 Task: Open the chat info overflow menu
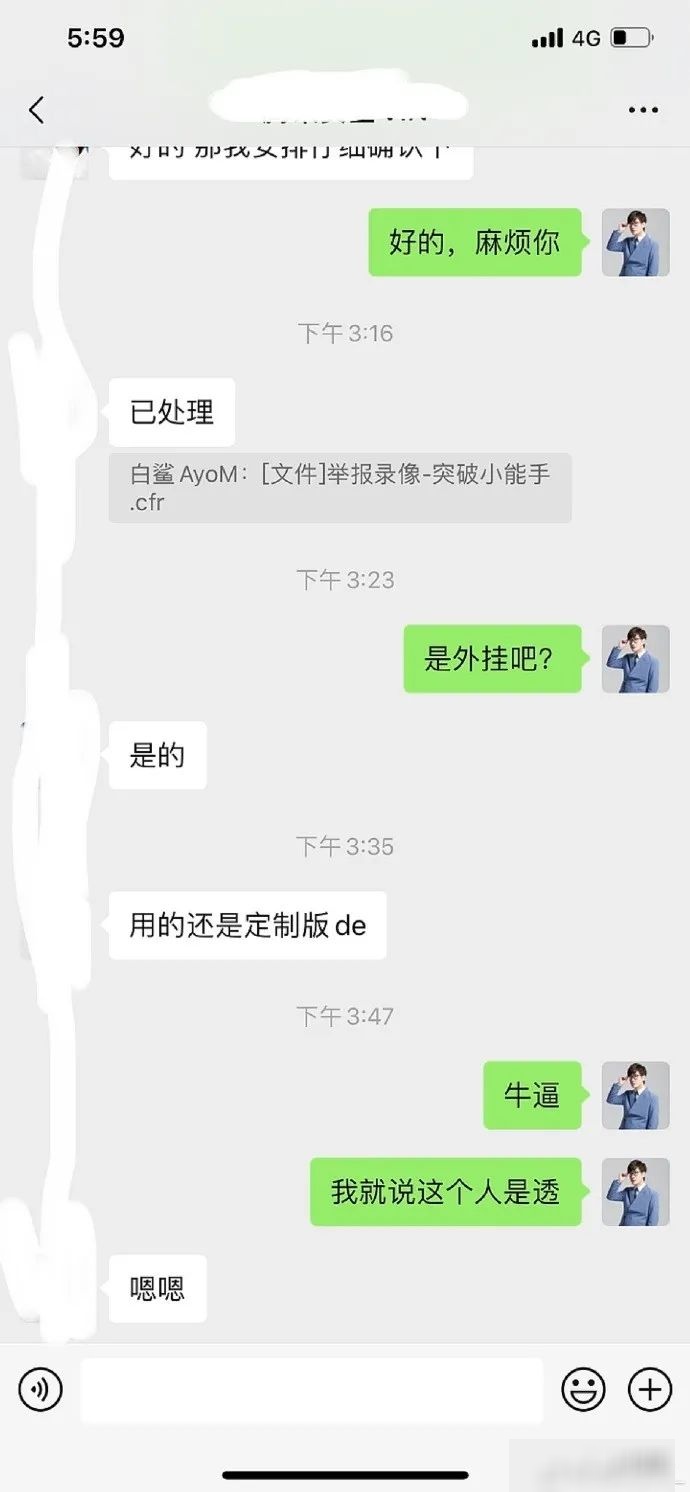point(643,109)
